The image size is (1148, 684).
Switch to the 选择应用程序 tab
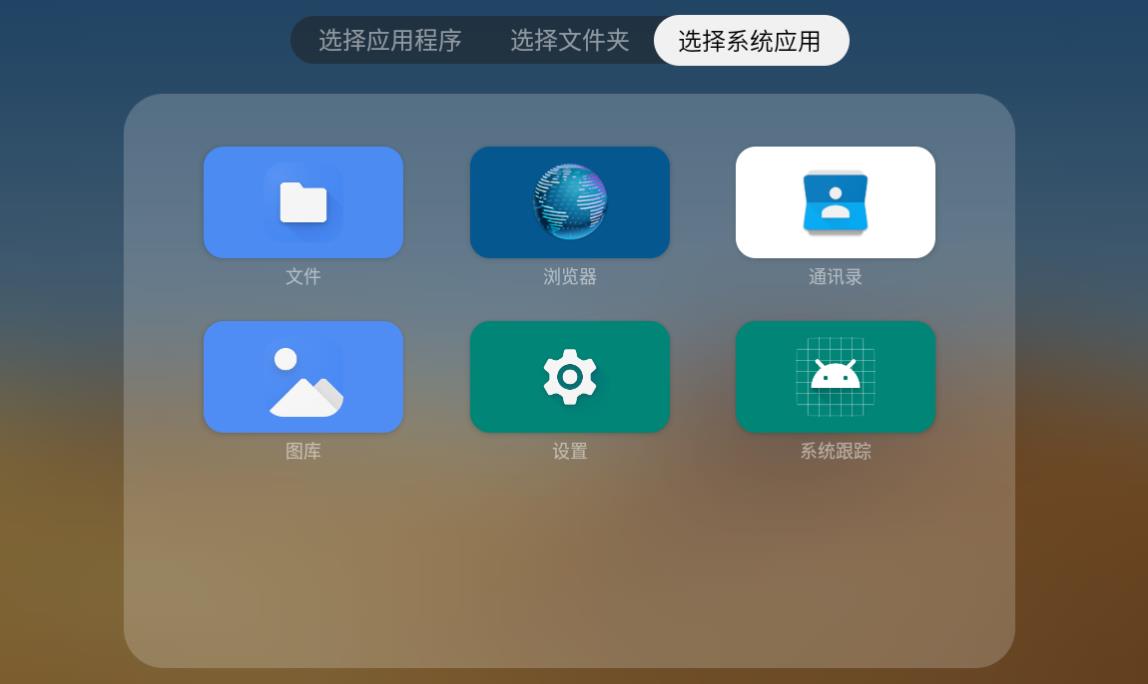coord(390,41)
